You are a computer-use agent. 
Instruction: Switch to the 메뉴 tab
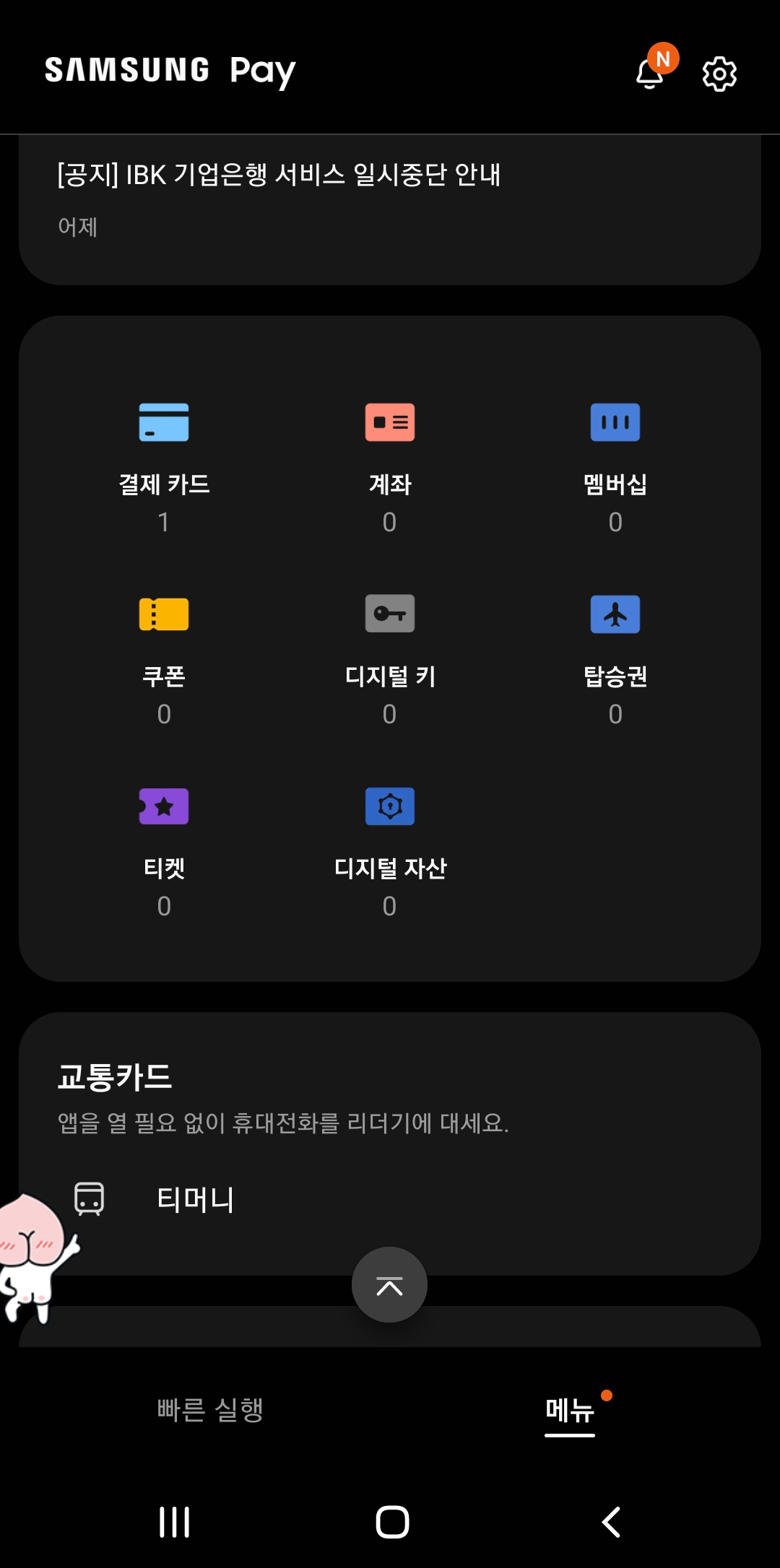coord(570,1408)
